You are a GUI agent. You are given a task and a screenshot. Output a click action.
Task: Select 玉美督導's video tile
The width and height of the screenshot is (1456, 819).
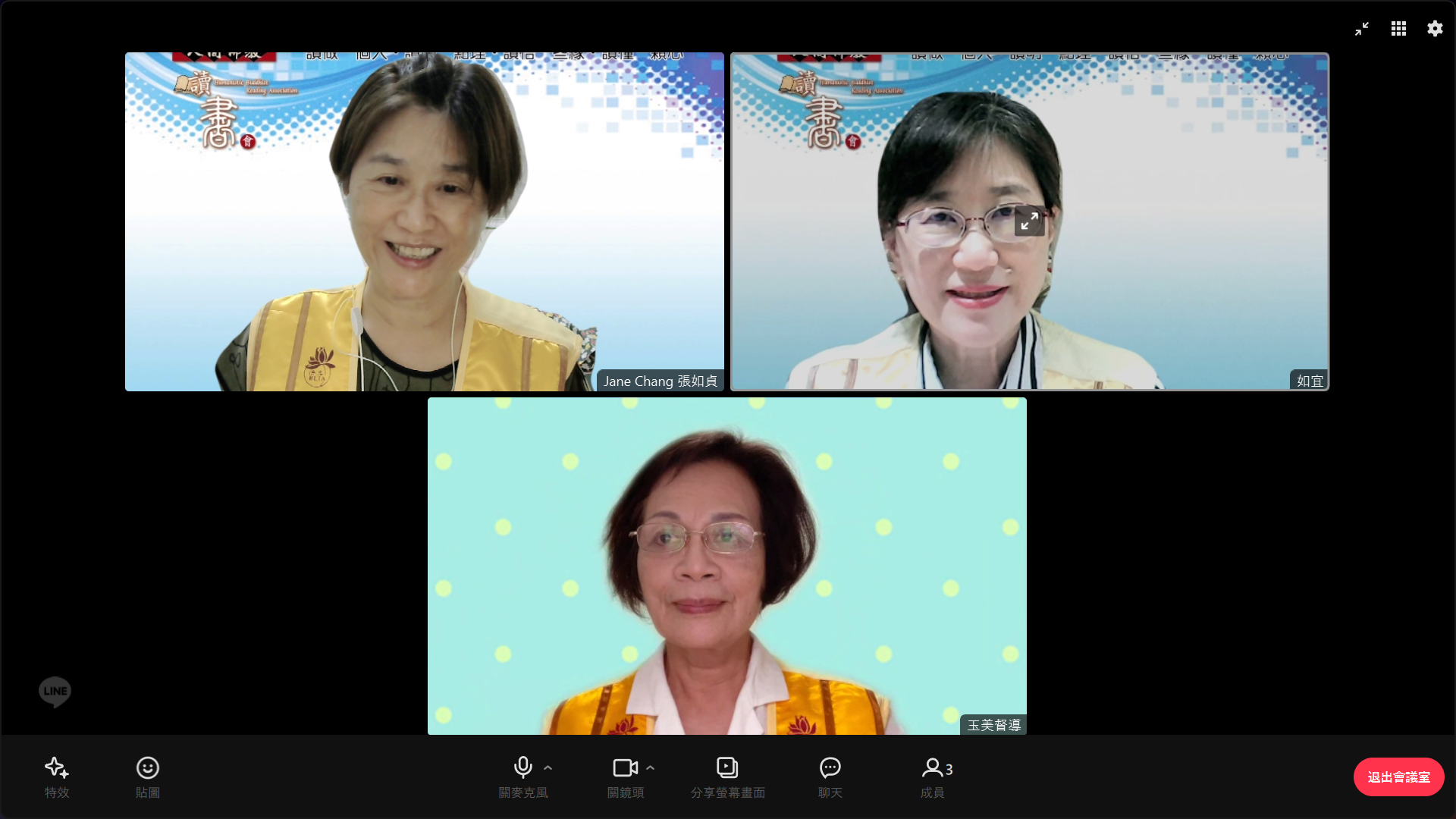726,566
